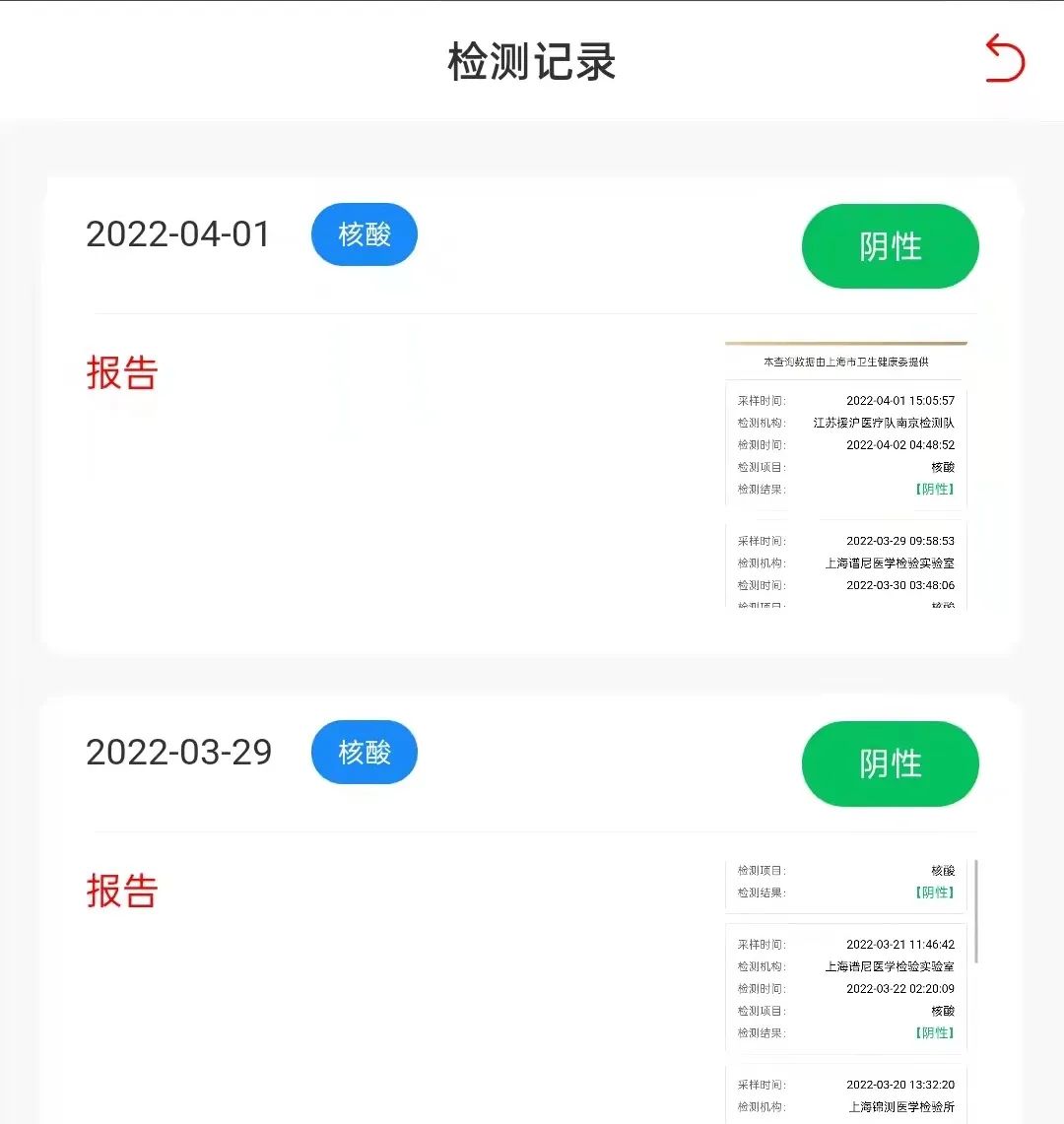The image size is (1064, 1124).
Task: Select the blue 核酸 badge on the 2022-03-29 record
Action: point(364,752)
